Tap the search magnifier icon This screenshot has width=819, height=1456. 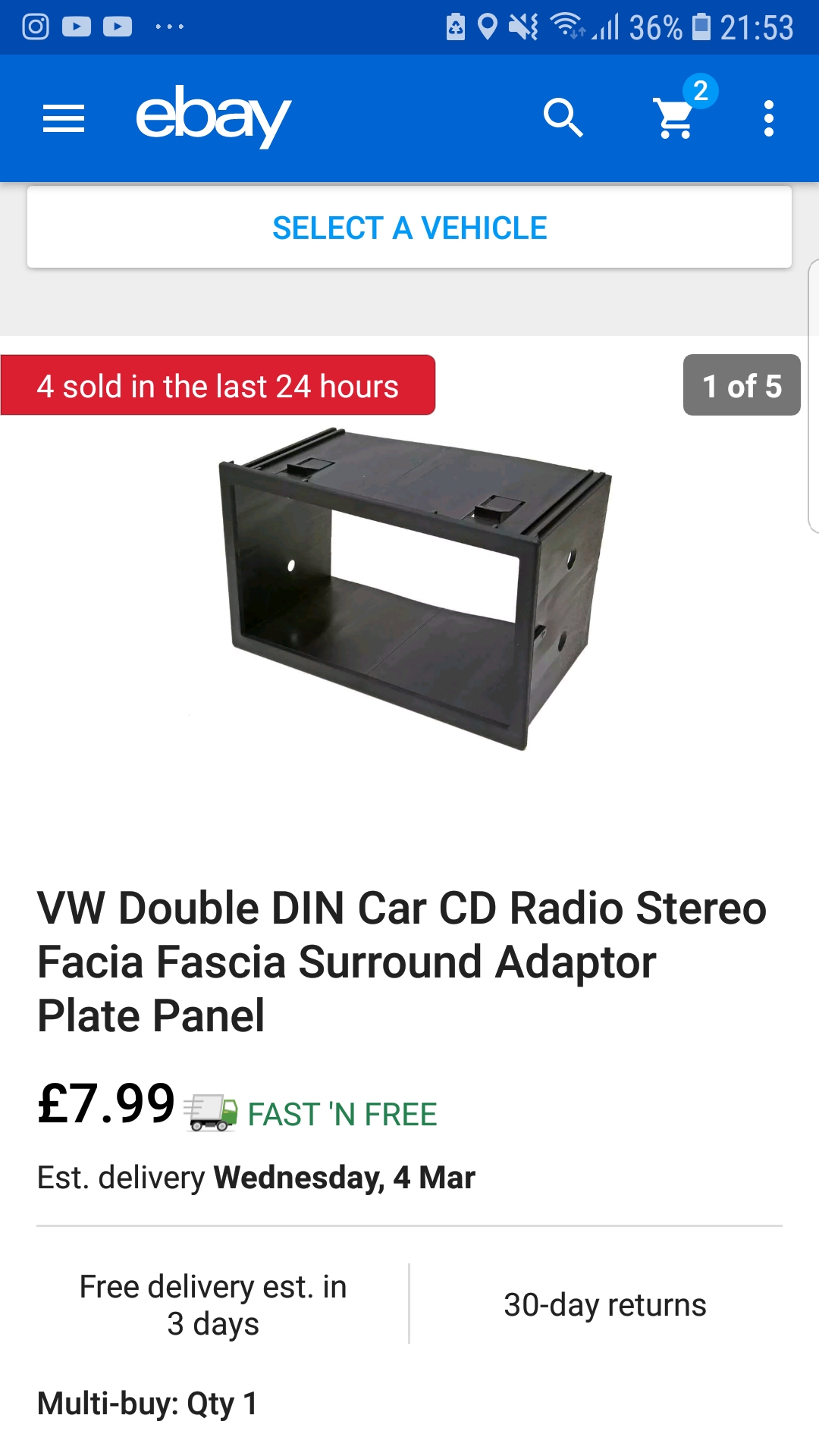[x=563, y=118]
